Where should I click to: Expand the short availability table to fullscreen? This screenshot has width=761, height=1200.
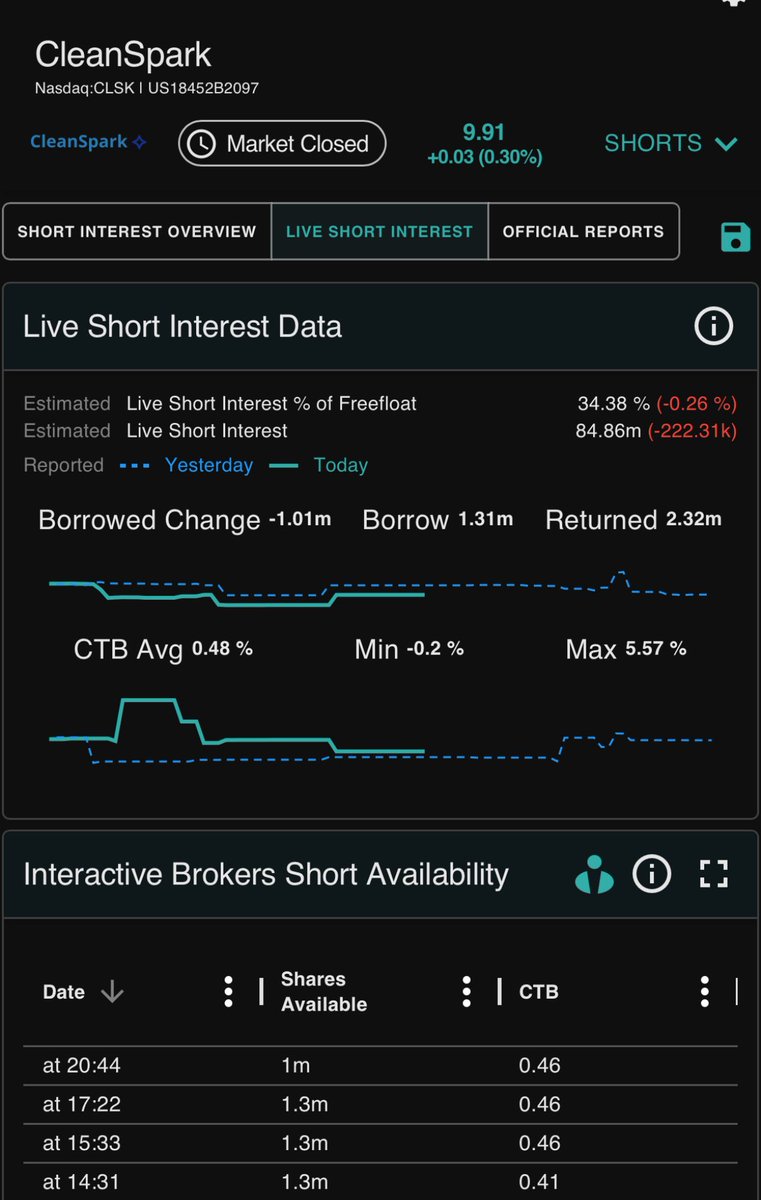click(713, 875)
